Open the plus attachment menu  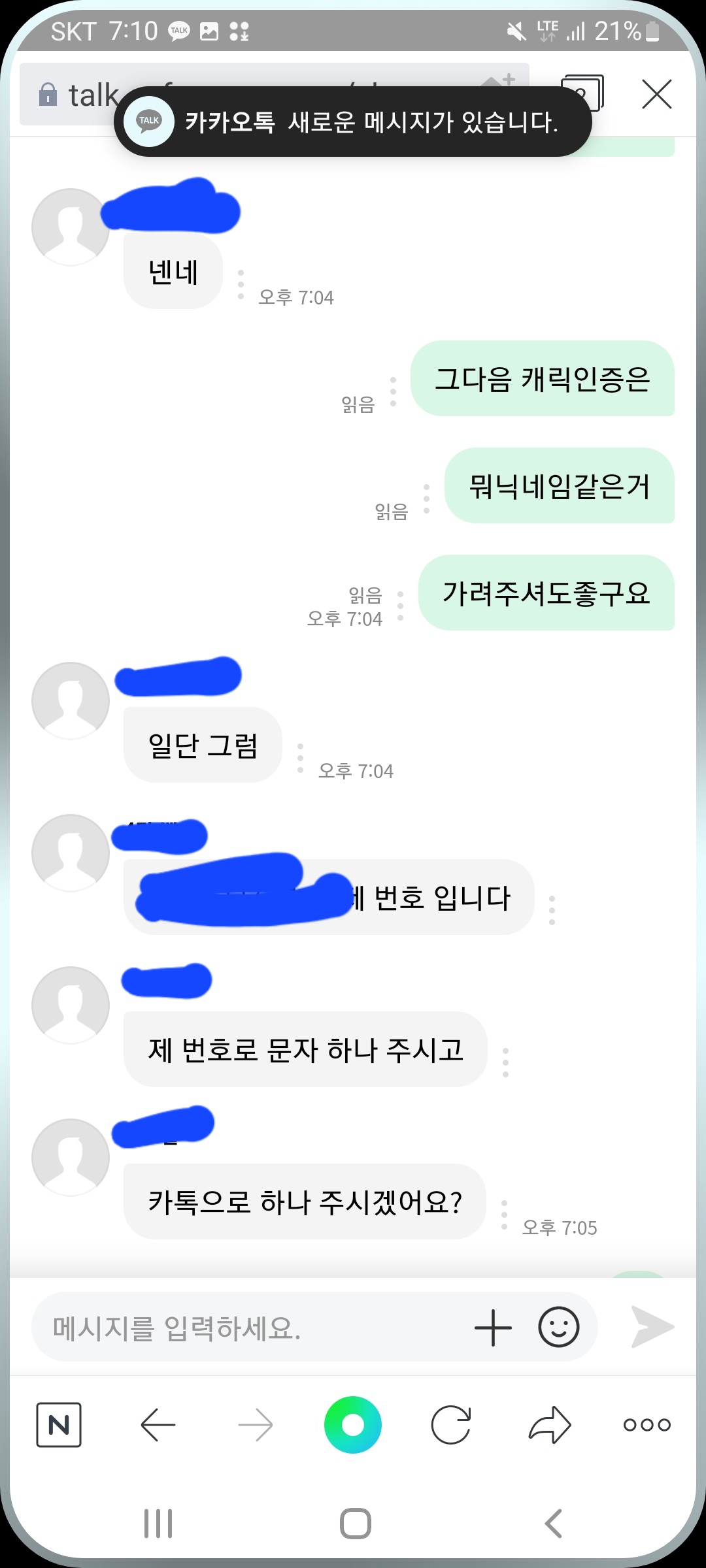(493, 1328)
